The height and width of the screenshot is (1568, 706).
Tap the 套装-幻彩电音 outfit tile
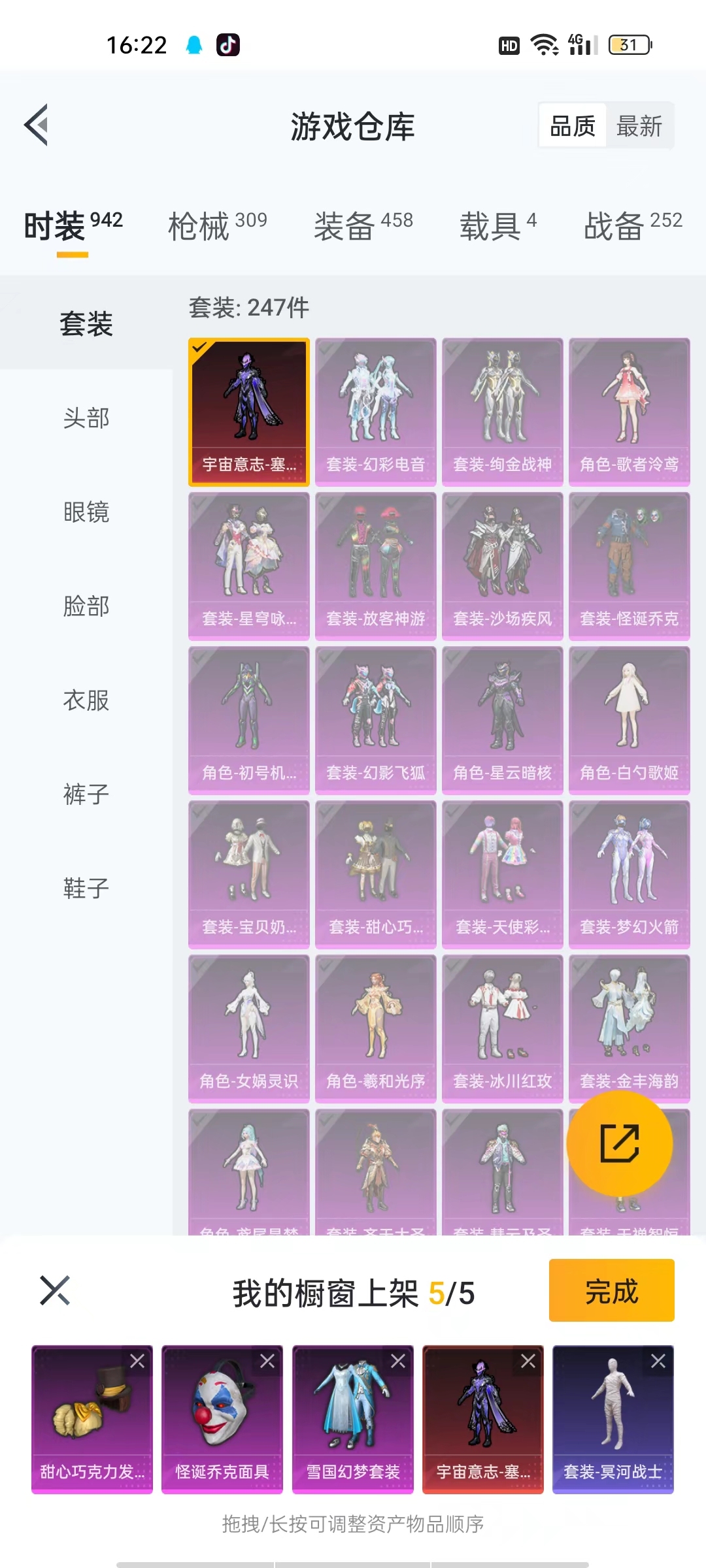(375, 412)
